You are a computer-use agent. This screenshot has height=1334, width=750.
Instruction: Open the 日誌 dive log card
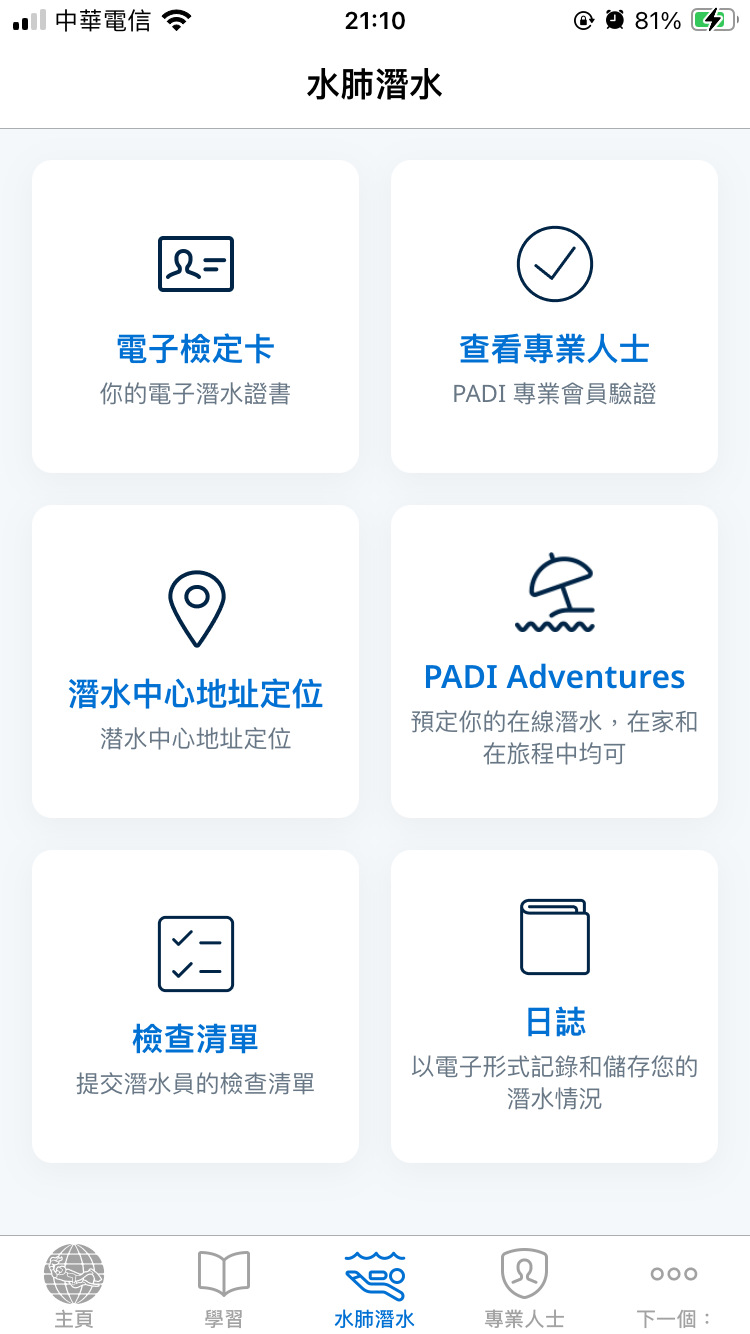tap(554, 1006)
